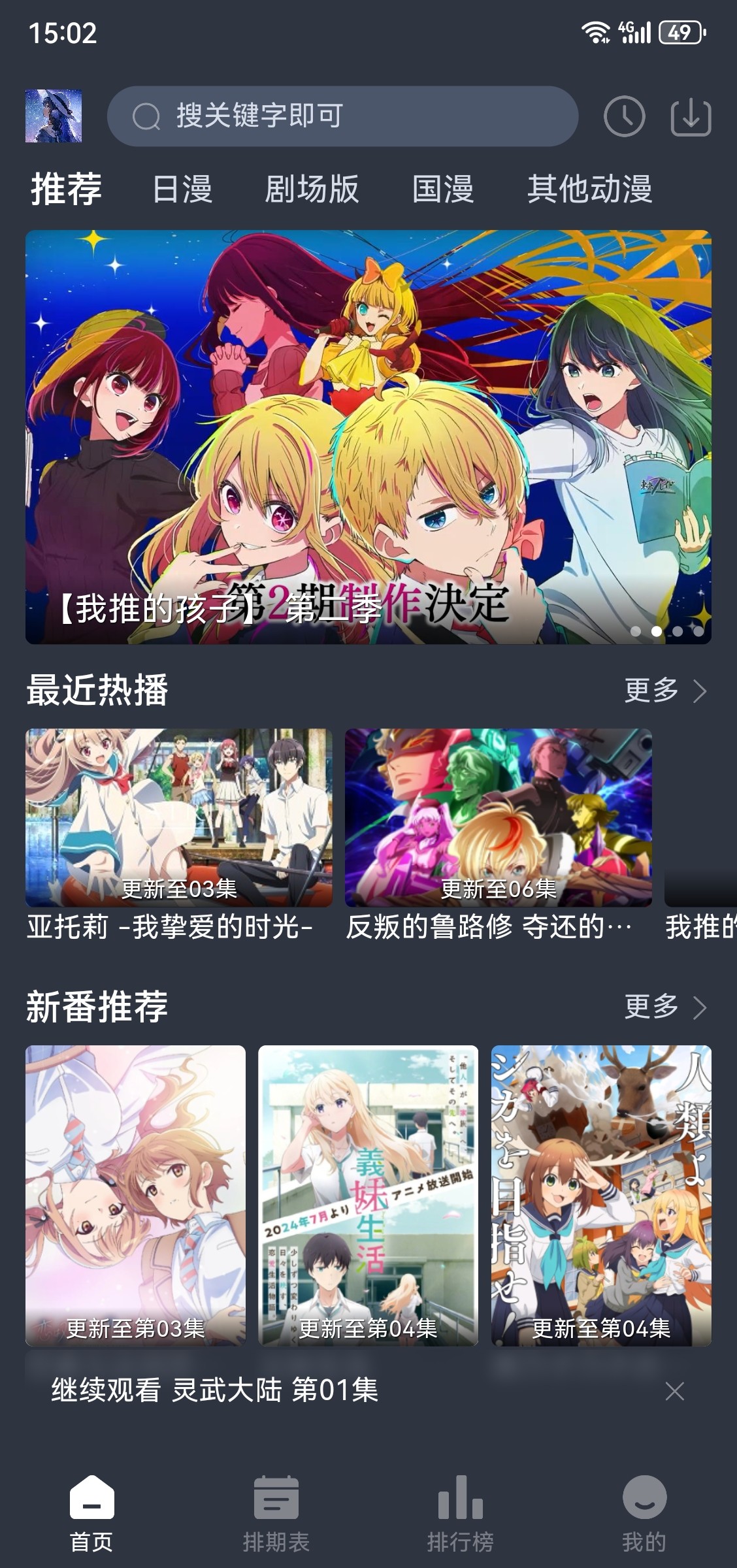This screenshot has height=1568, width=737.
Task: Dismiss the 继续观看 bar
Action: point(674,1391)
